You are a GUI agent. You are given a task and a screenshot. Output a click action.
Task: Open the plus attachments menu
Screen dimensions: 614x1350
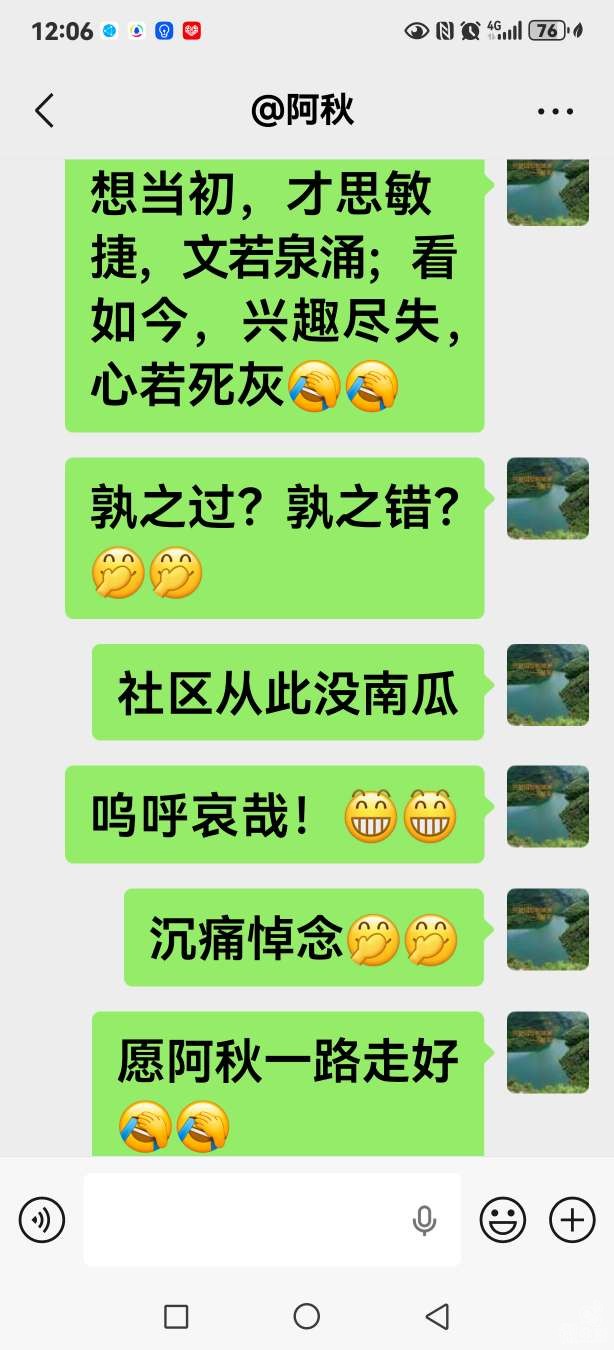(x=572, y=1220)
